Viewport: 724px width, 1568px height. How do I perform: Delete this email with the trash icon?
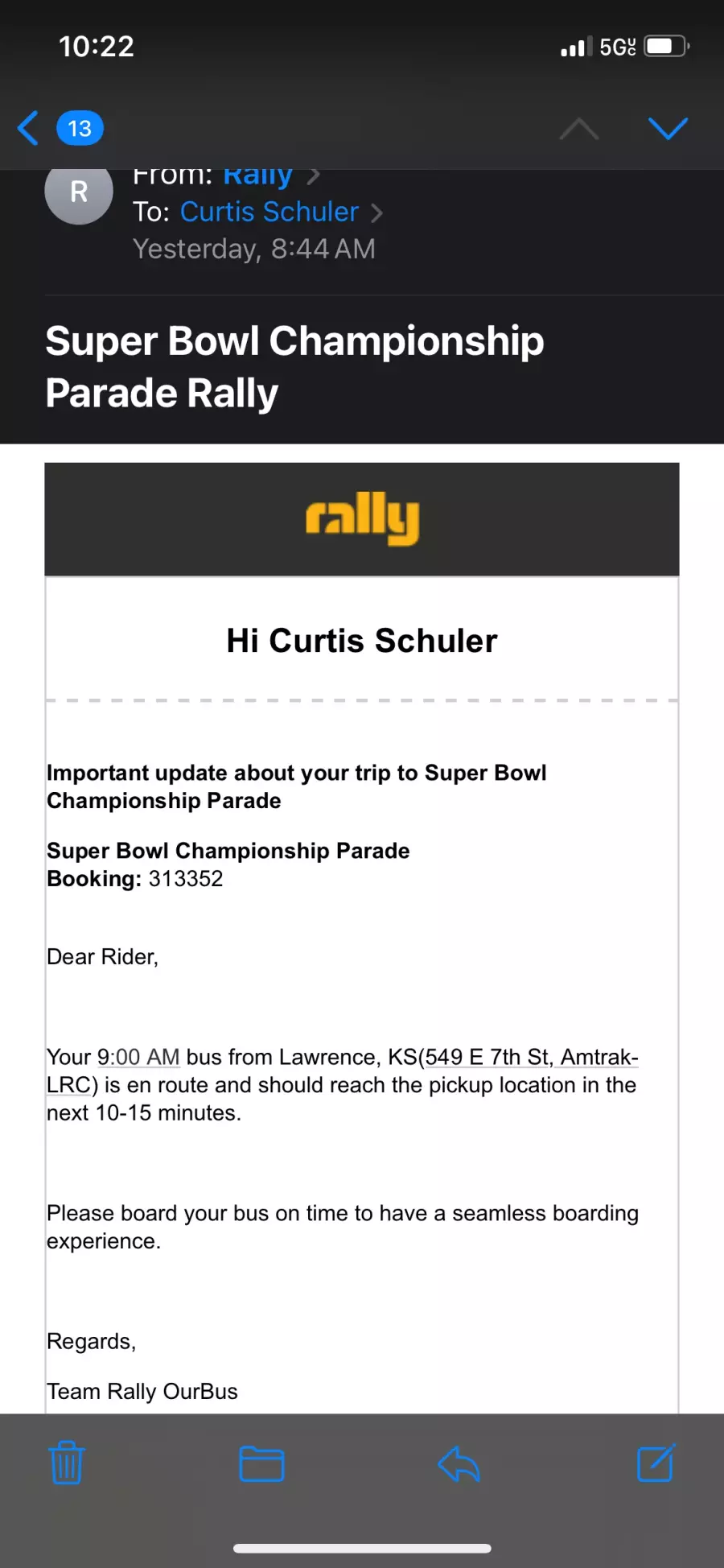pos(67,1463)
